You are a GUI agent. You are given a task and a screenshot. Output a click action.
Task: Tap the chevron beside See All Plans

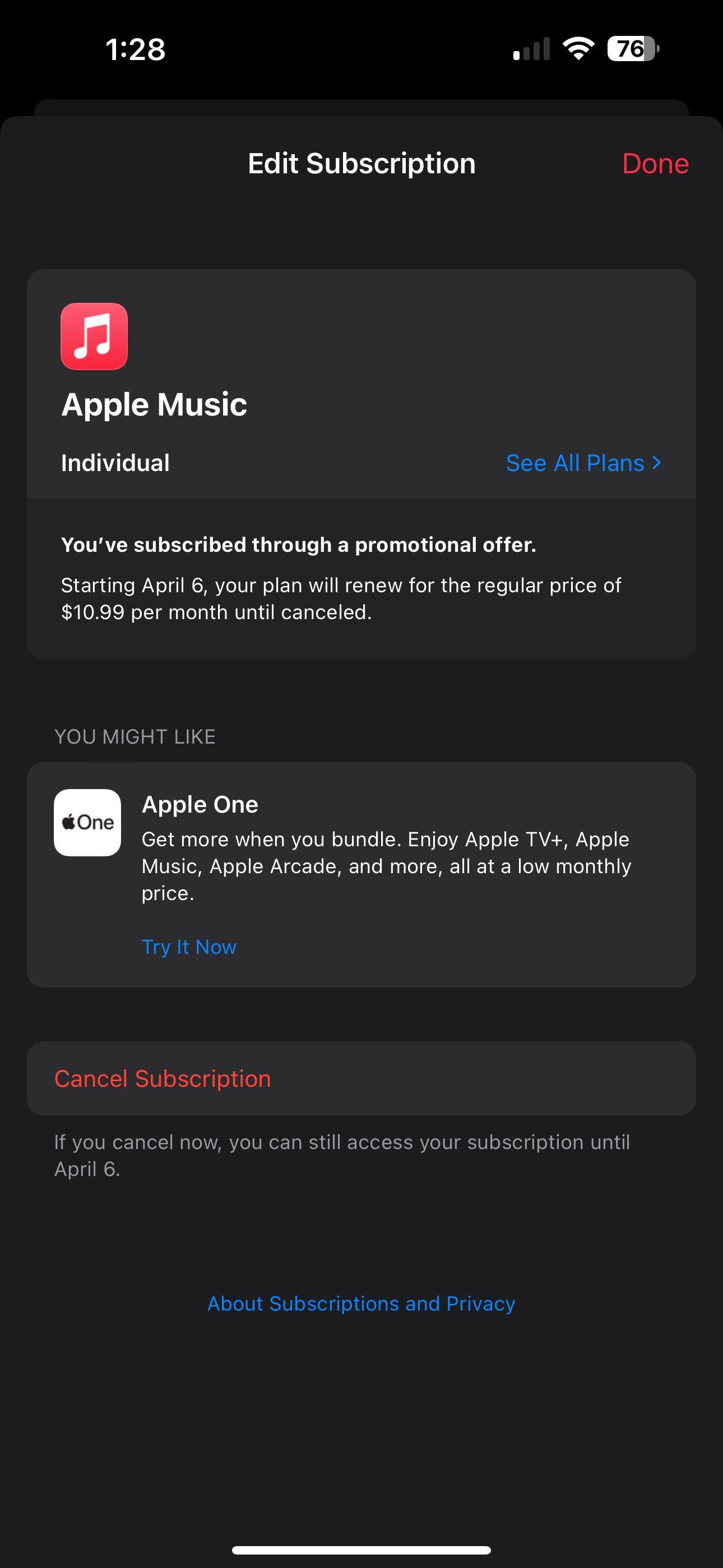657,463
